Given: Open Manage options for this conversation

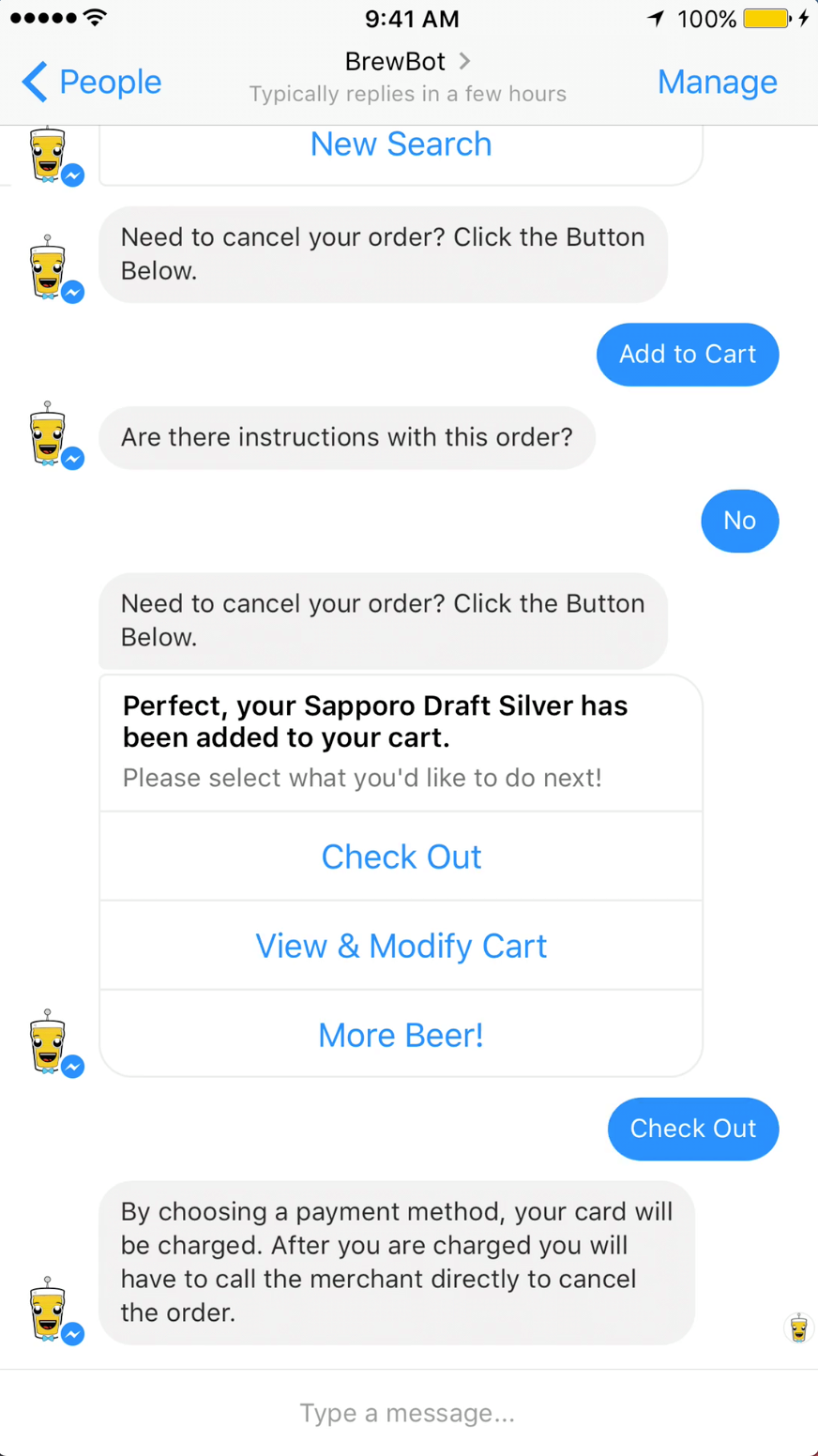Looking at the screenshot, I should pos(717,83).
